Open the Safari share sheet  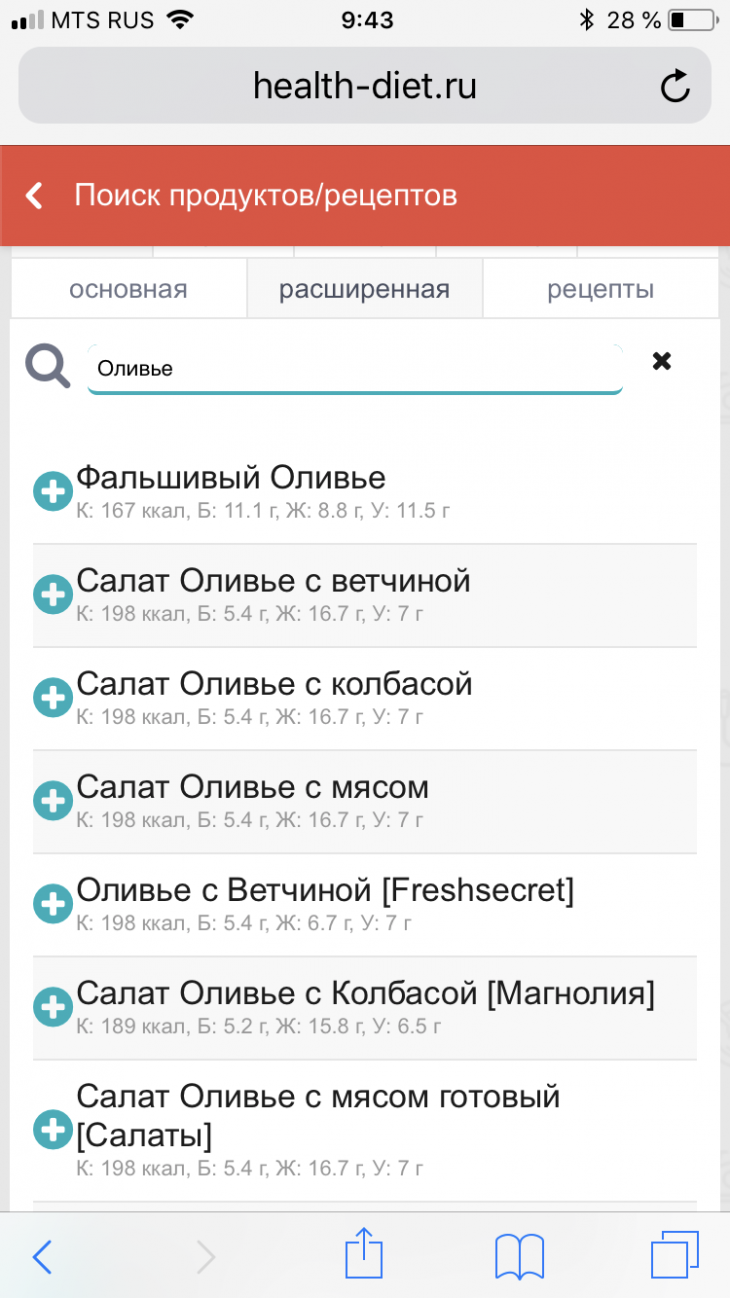[364, 1254]
